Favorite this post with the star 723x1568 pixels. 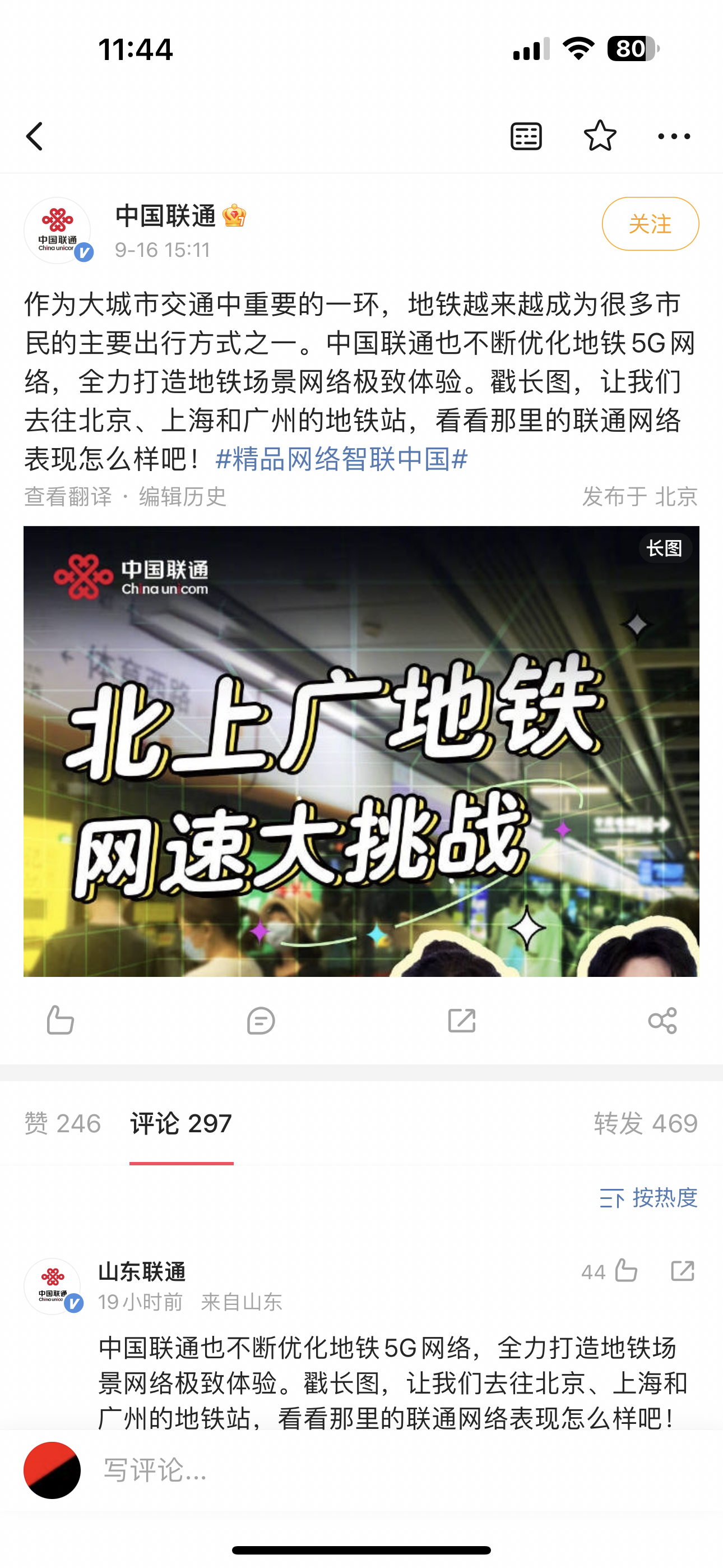click(x=600, y=136)
